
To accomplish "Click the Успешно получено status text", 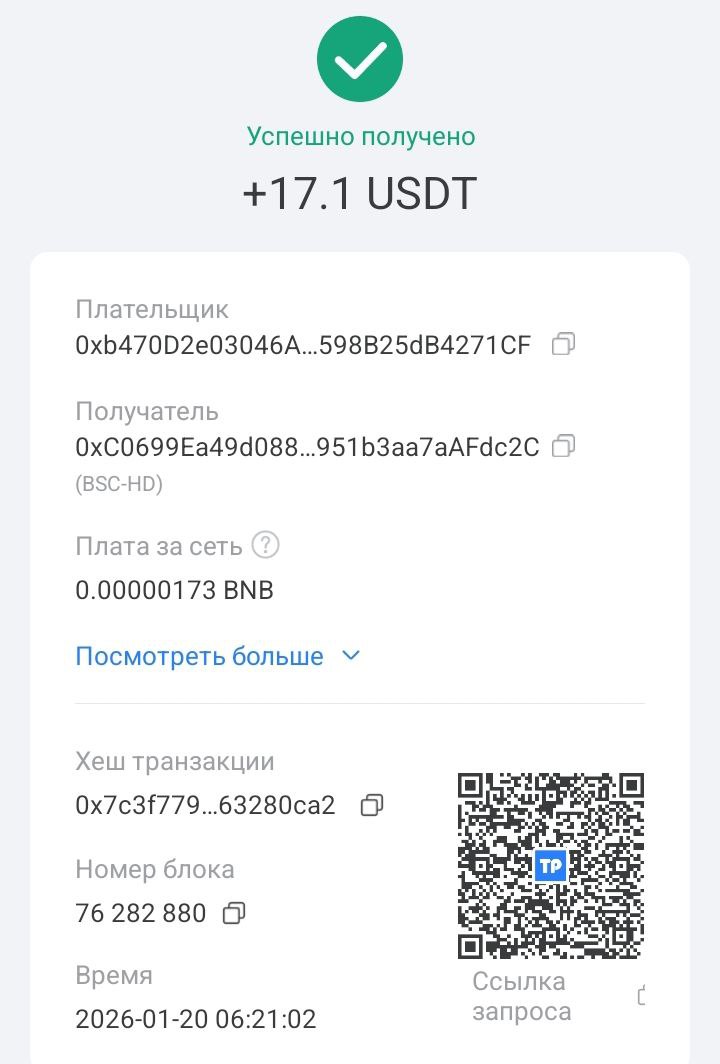I will point(360,136).
